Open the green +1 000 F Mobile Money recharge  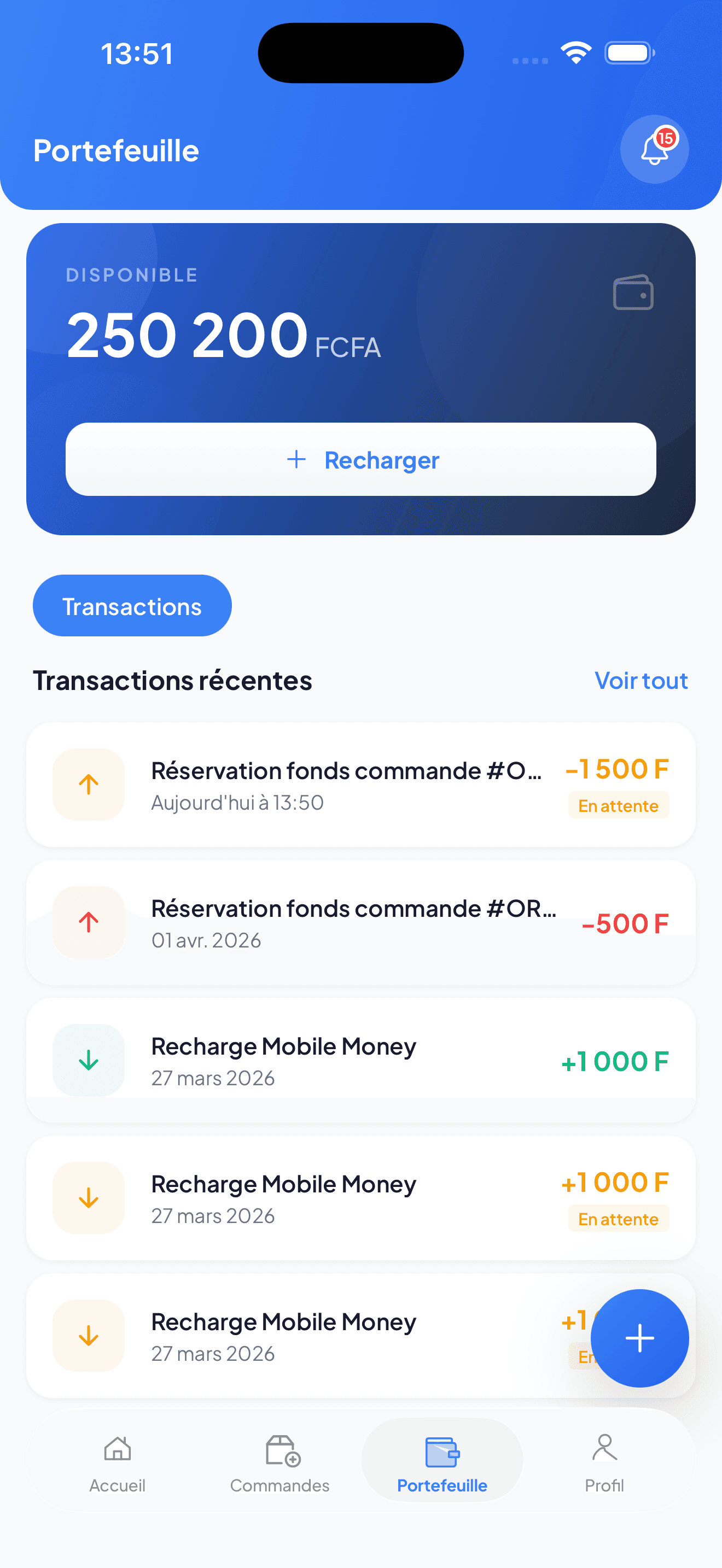pyautogui.click(x=360, y=1060)
